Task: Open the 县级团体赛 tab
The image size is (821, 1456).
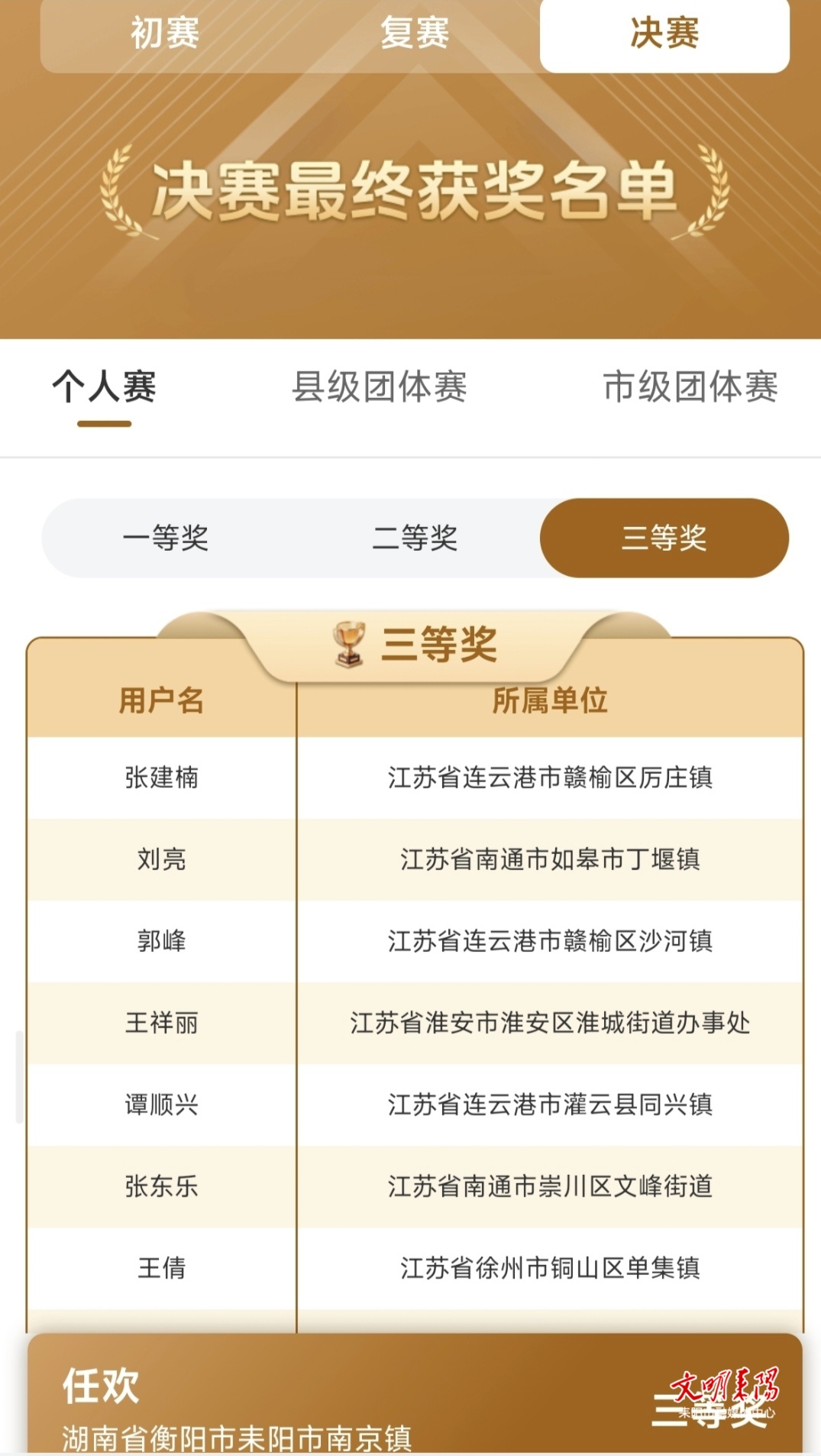Action: [x=380, y=387]
